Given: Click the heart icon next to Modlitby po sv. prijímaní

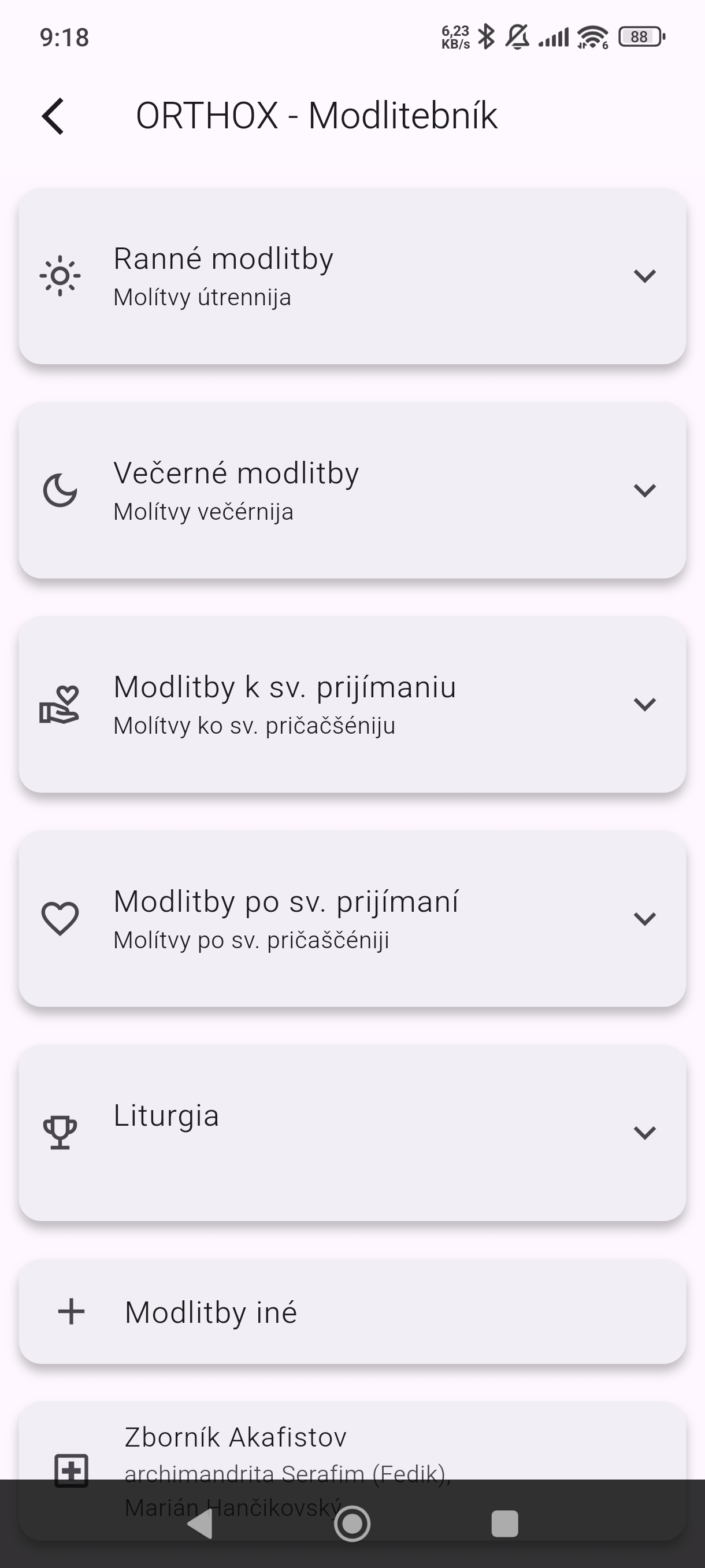Looking at the screenshot, I should coord(60,919).
